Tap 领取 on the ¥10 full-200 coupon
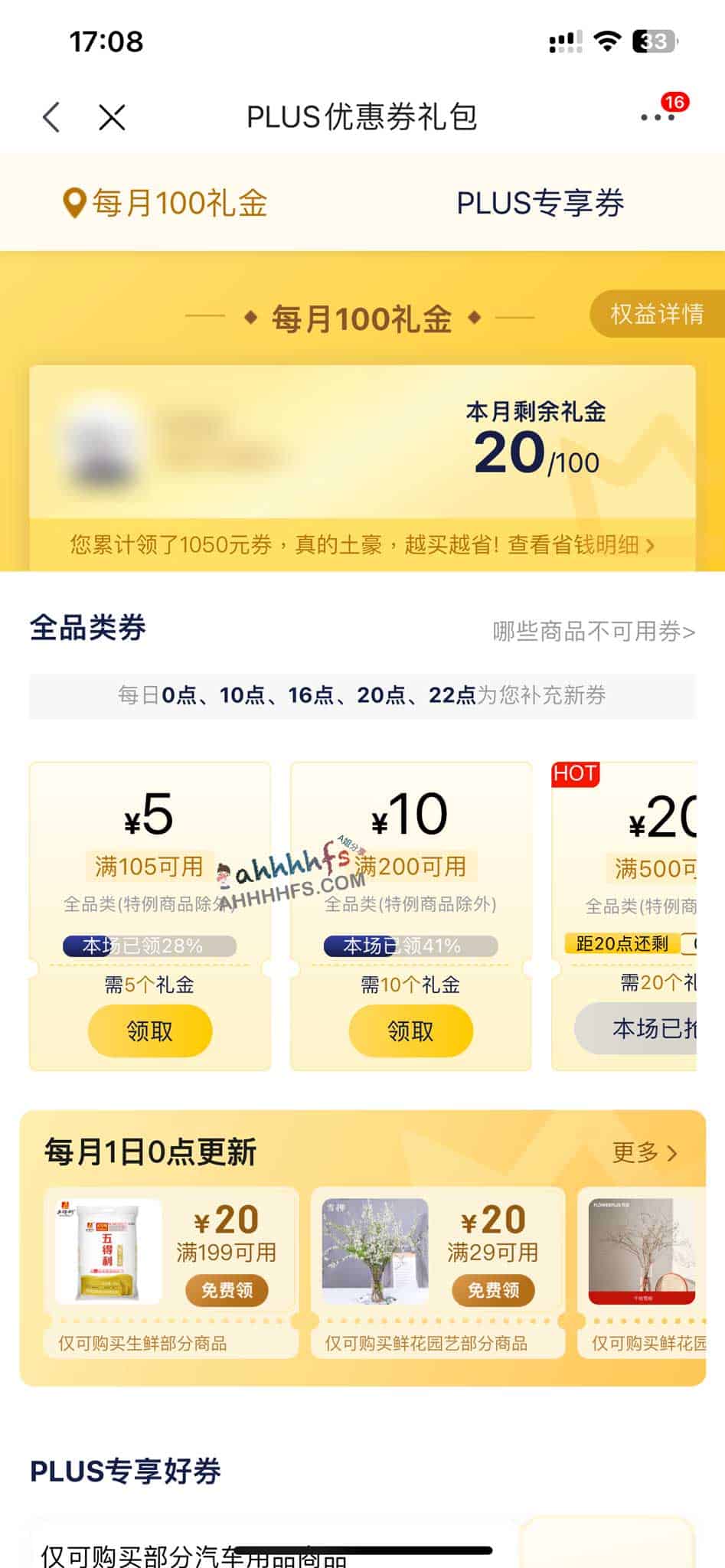Image resolution: width=725 pixels, height=1568 pixels. (x=410, y=1031)
